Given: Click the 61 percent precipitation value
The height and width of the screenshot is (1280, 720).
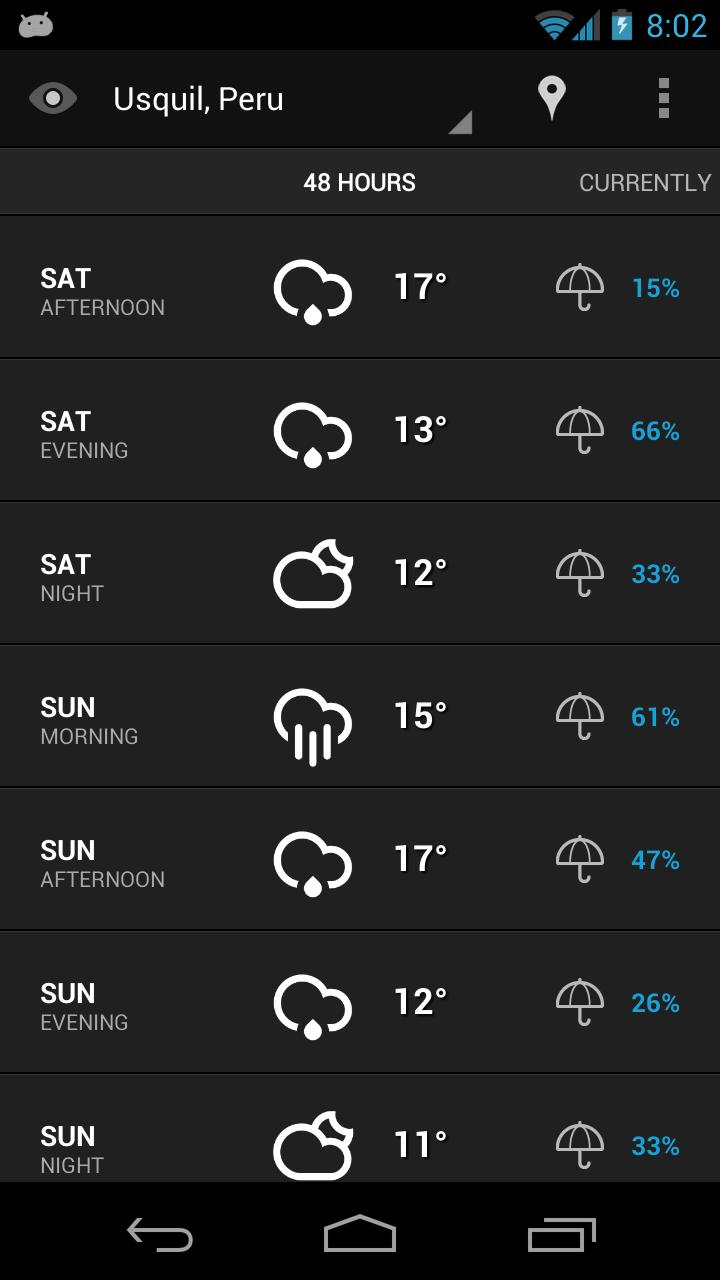Looking at the screenshot, I should coord(657,716).
